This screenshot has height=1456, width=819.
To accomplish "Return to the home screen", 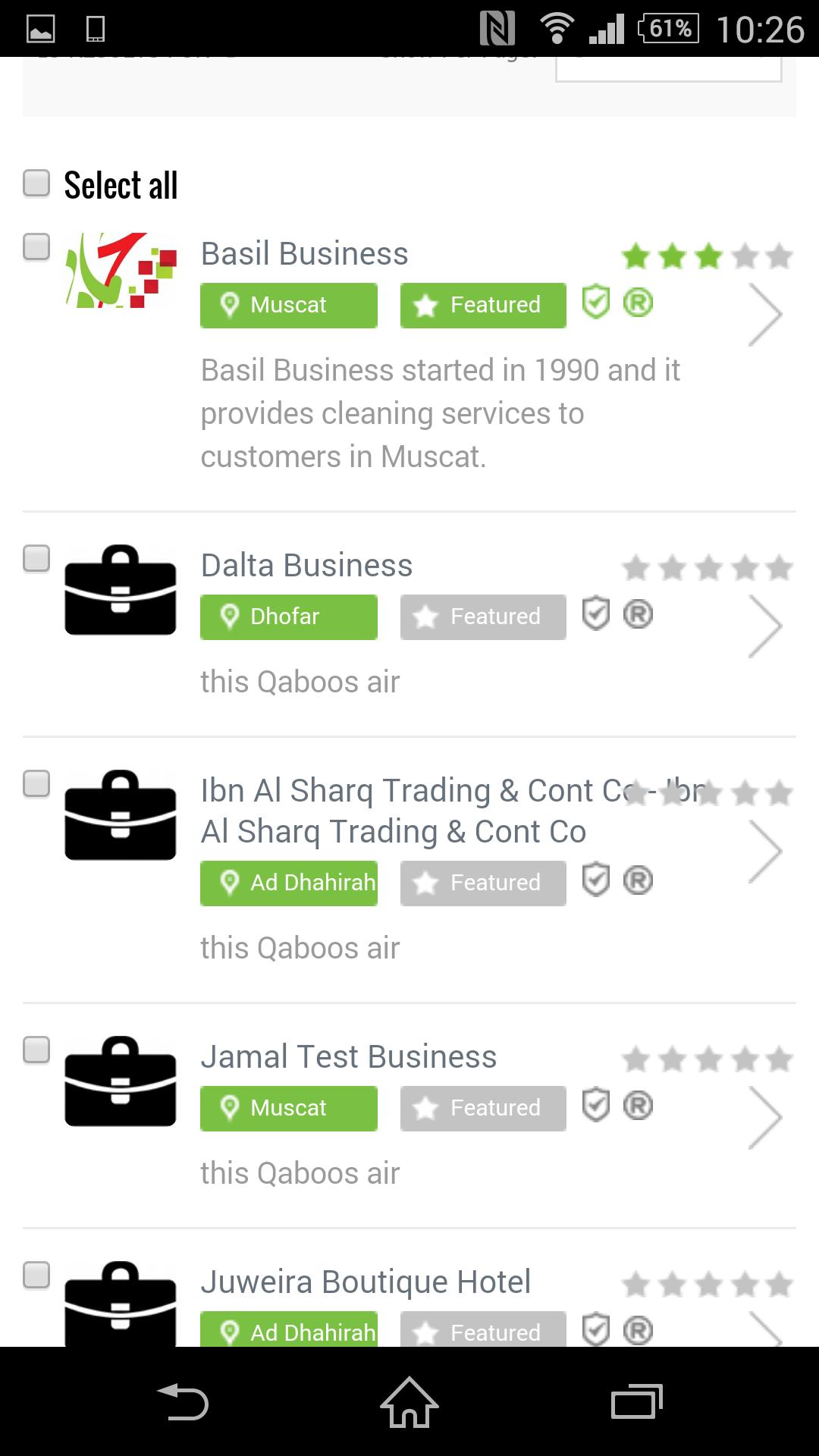I will [x=409, y=1401].
